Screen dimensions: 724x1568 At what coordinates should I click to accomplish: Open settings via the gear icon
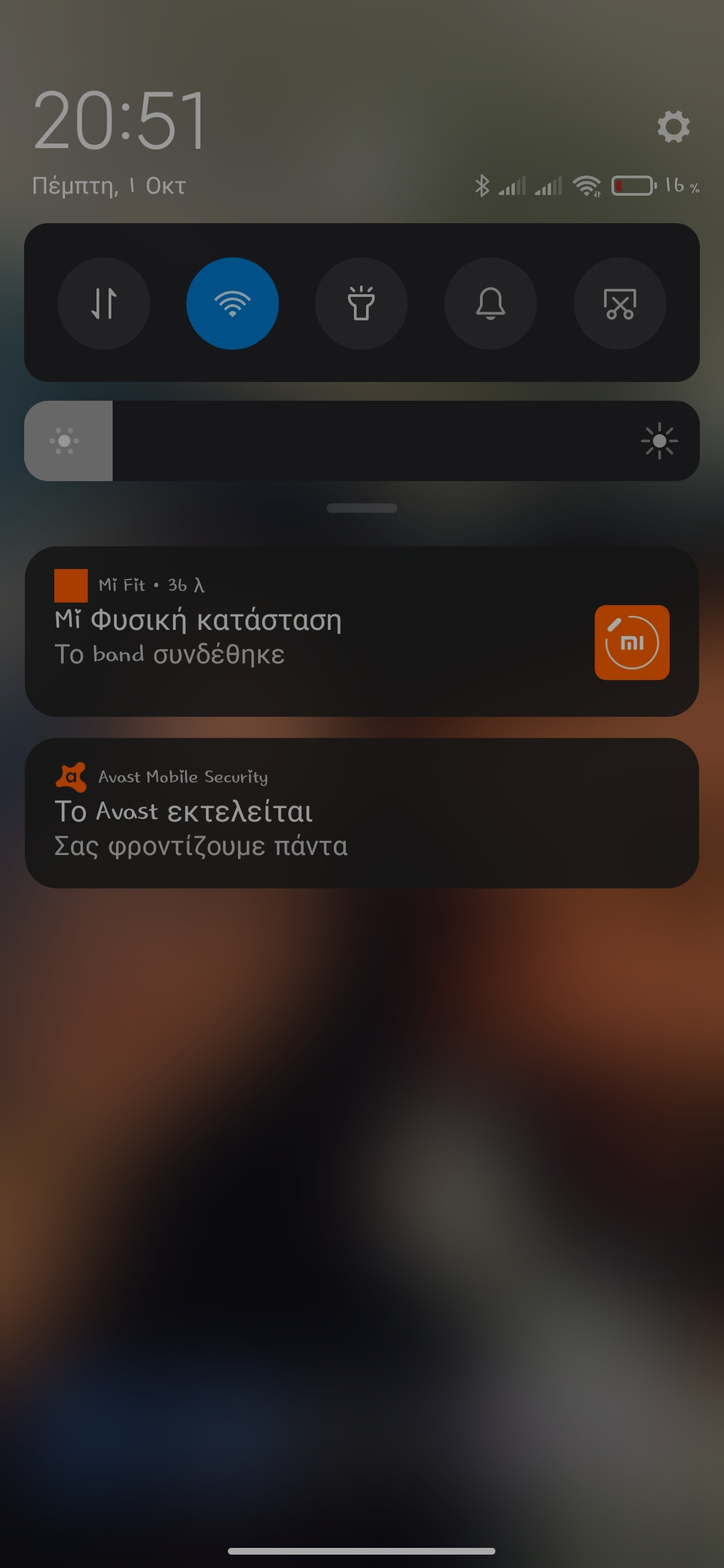point(673,127)
